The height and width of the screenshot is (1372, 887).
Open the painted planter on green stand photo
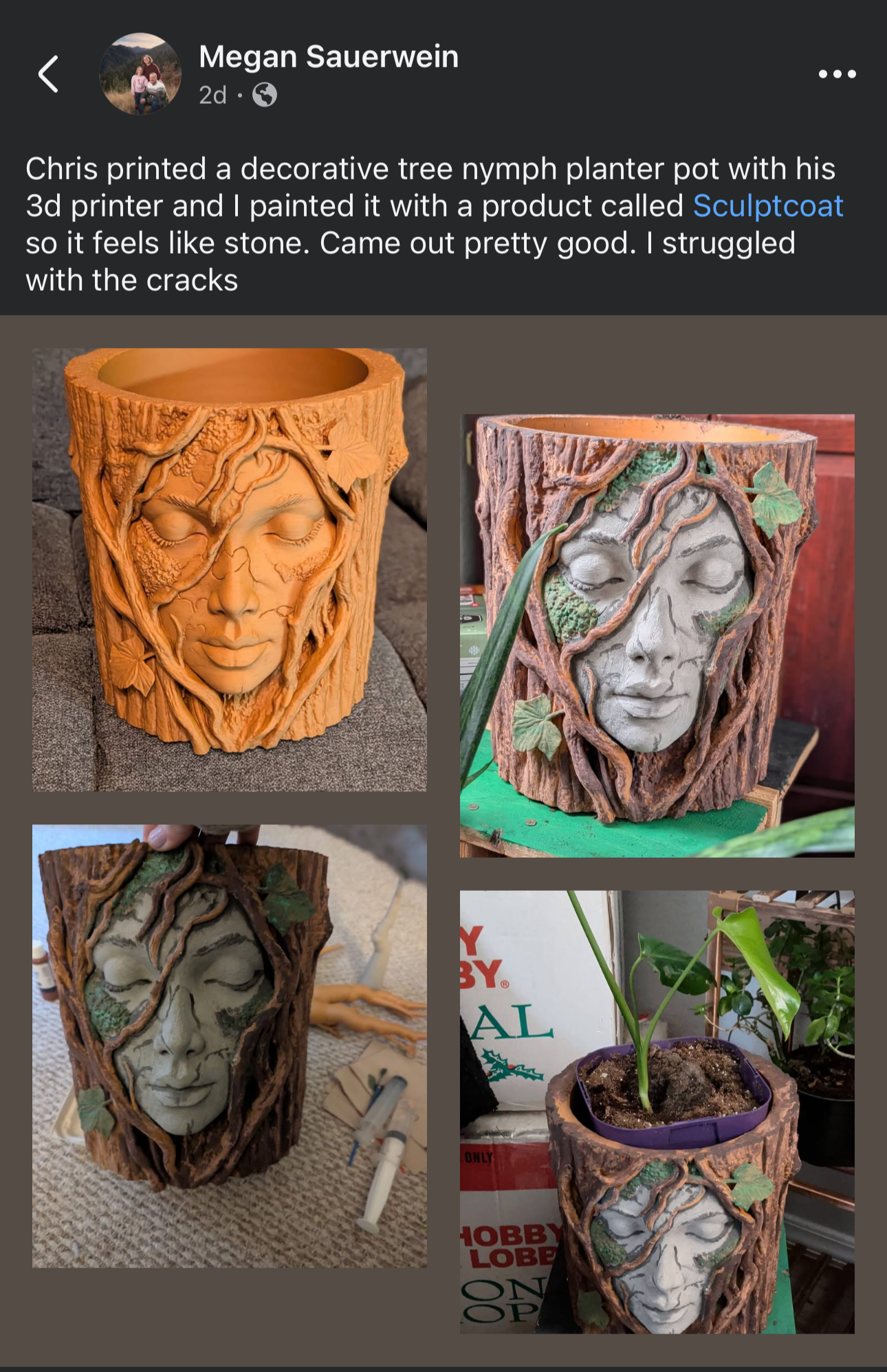(x=657, y=635)
